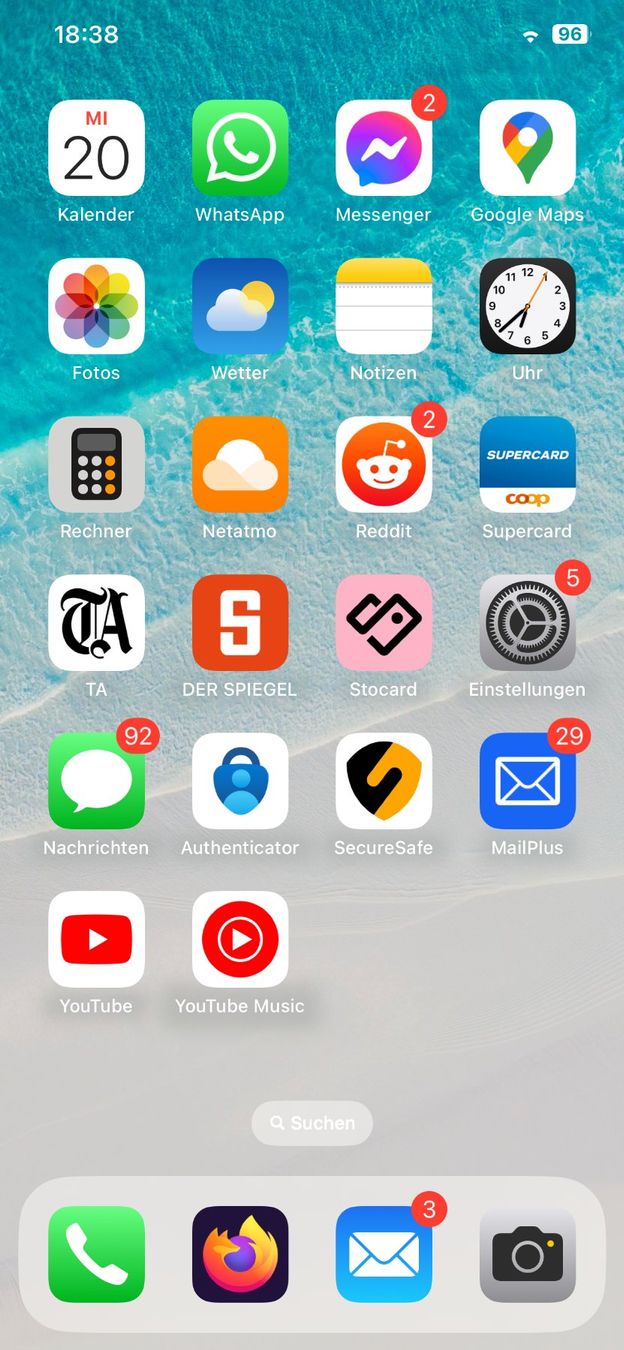Open MailPlus
This screenshot has height=1350, width=624.
[x=528, y=781]
